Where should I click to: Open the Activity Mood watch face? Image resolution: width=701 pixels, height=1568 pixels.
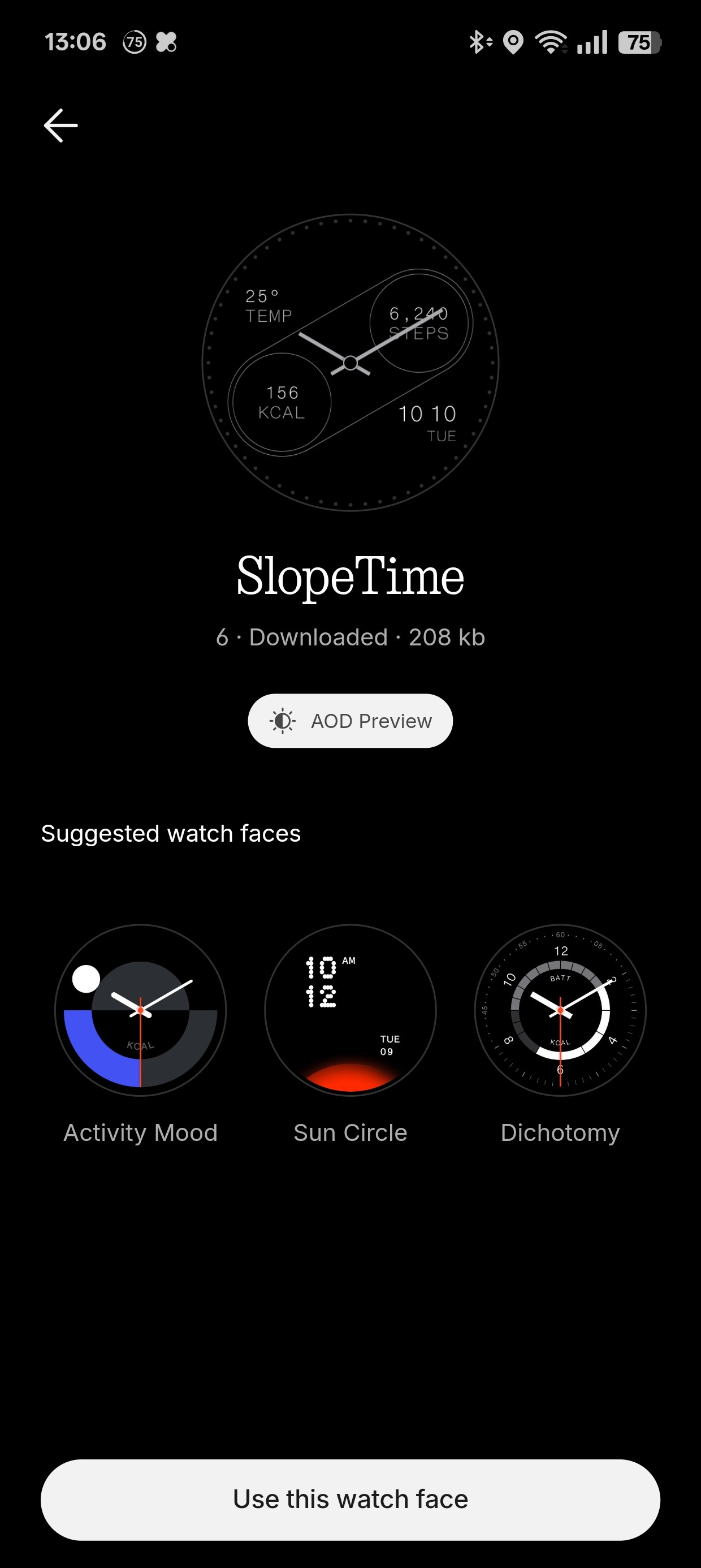(x=141, y=1010)
